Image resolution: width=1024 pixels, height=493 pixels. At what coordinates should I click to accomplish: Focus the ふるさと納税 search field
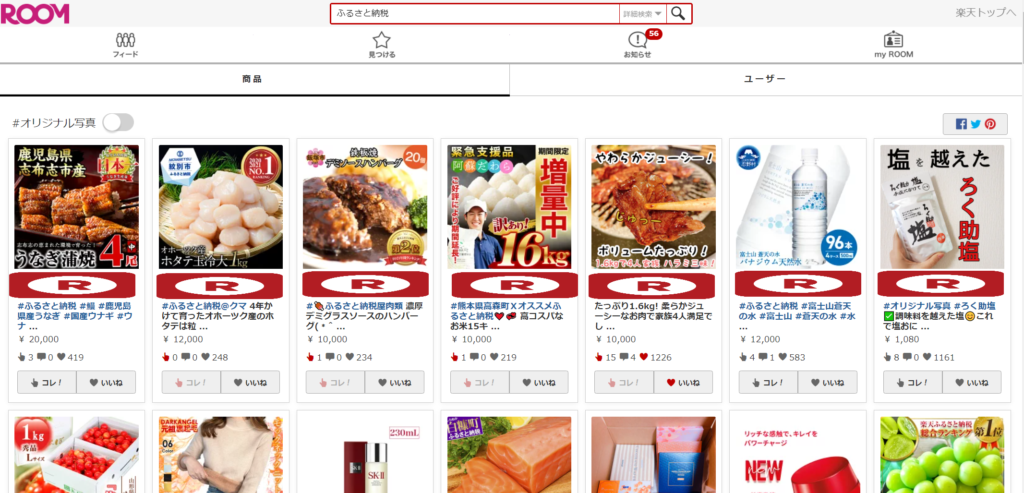tap(474, 13)
